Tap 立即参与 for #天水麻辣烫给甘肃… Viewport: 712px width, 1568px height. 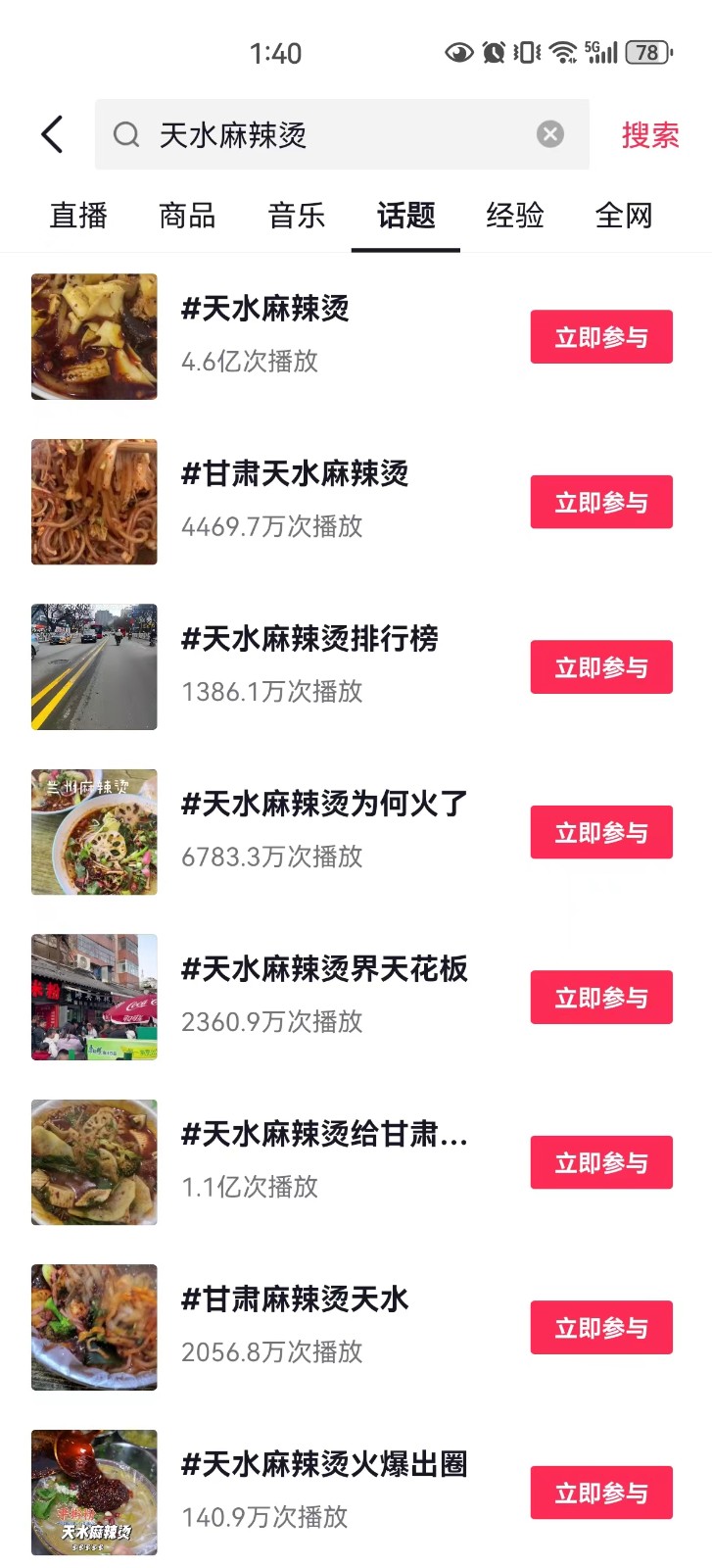tap(601, 1163)
